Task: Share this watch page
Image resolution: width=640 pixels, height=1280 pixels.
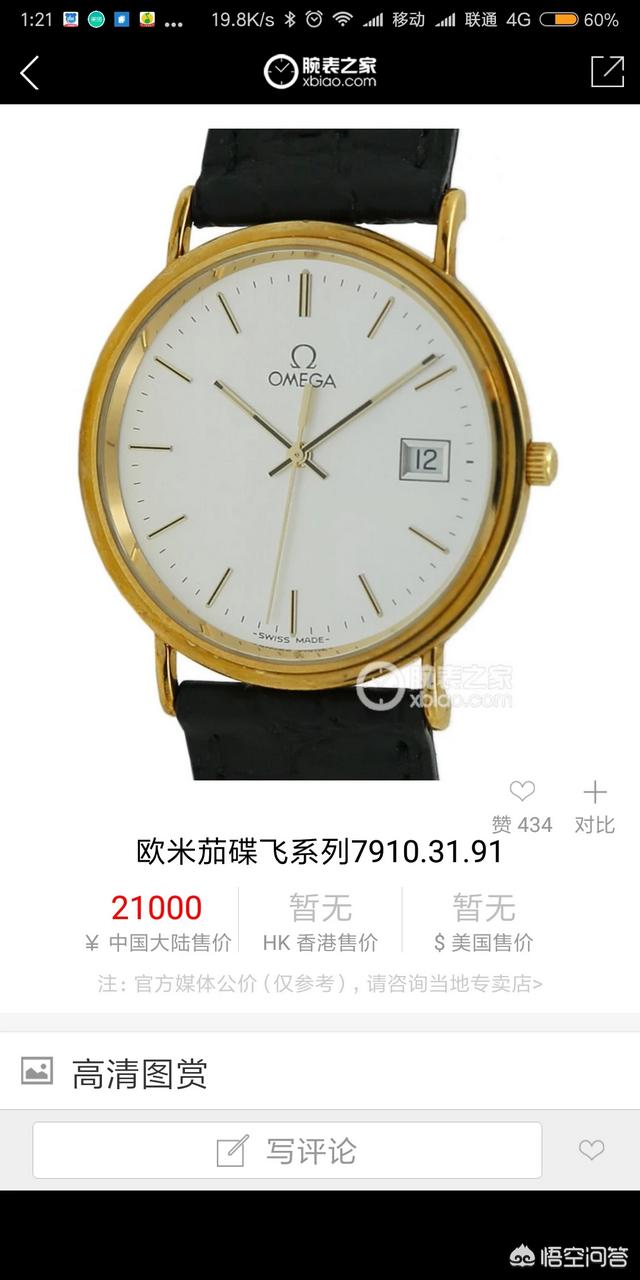Action: click(x=607, y=71)
